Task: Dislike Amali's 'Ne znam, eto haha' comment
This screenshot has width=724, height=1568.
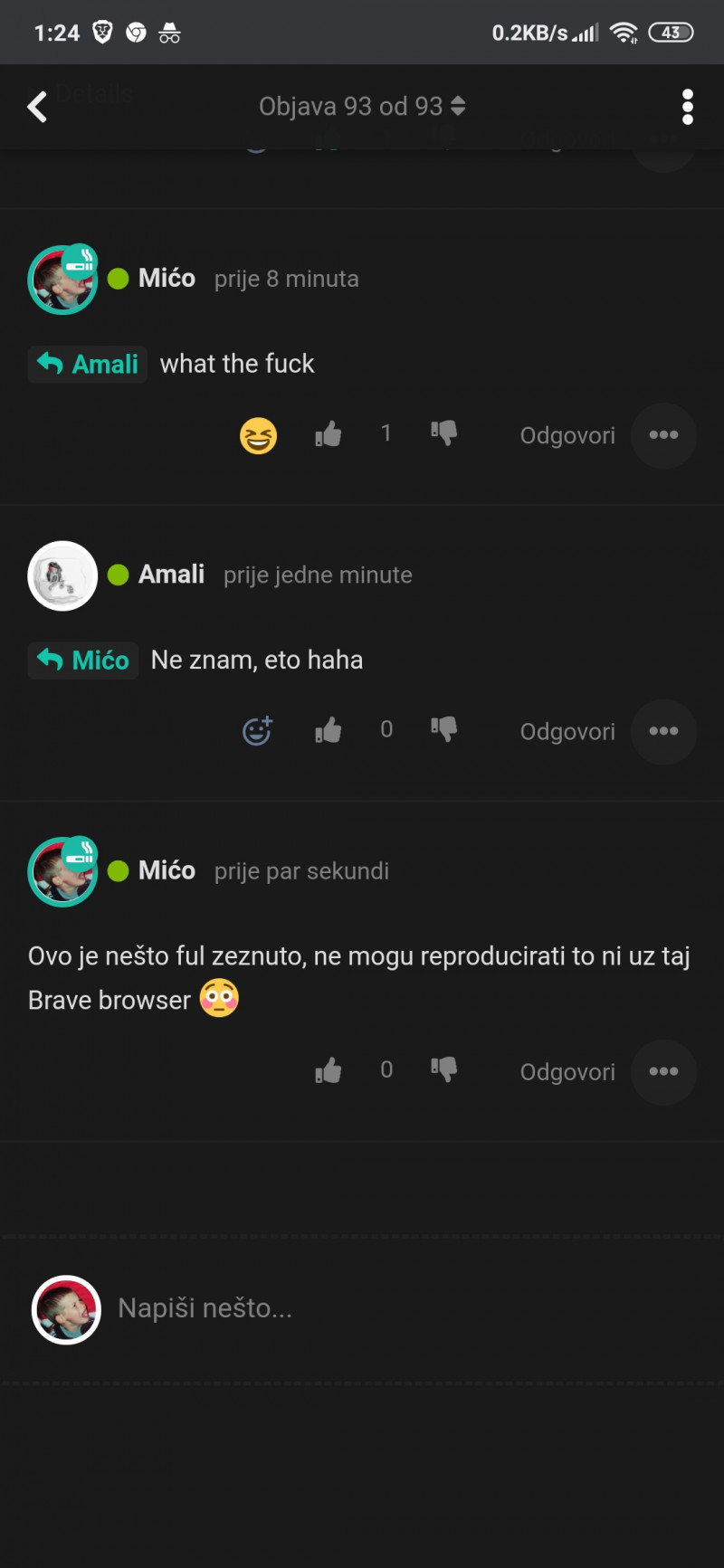Action: click(443, 729)
